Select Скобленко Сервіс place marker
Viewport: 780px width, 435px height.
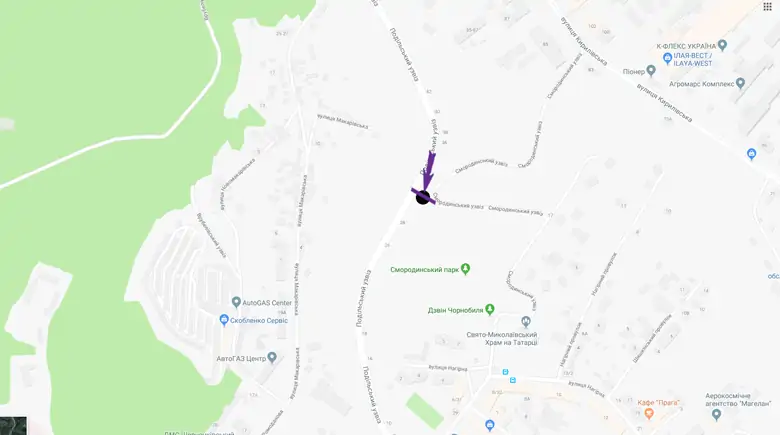pos(224,319)
